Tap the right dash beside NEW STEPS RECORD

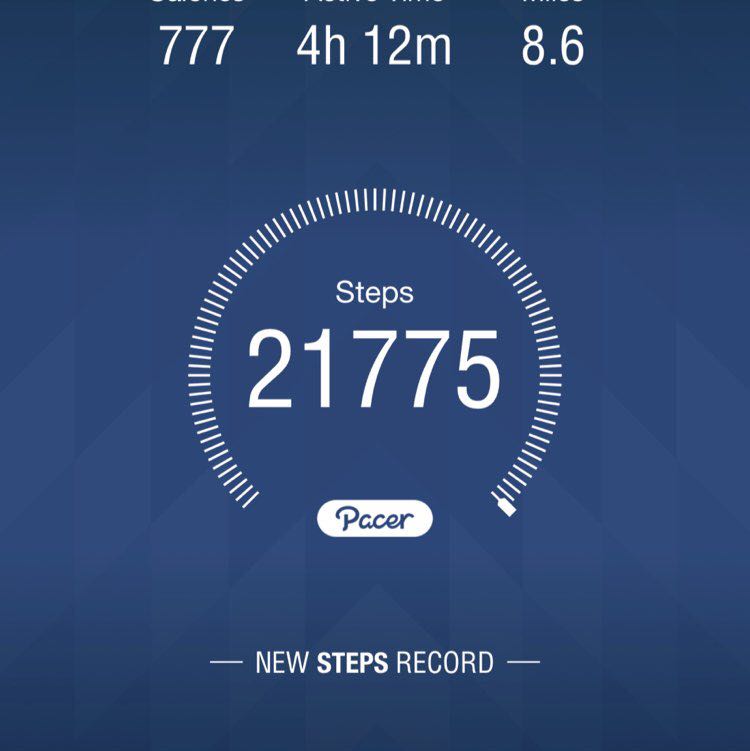click(521, 660)
